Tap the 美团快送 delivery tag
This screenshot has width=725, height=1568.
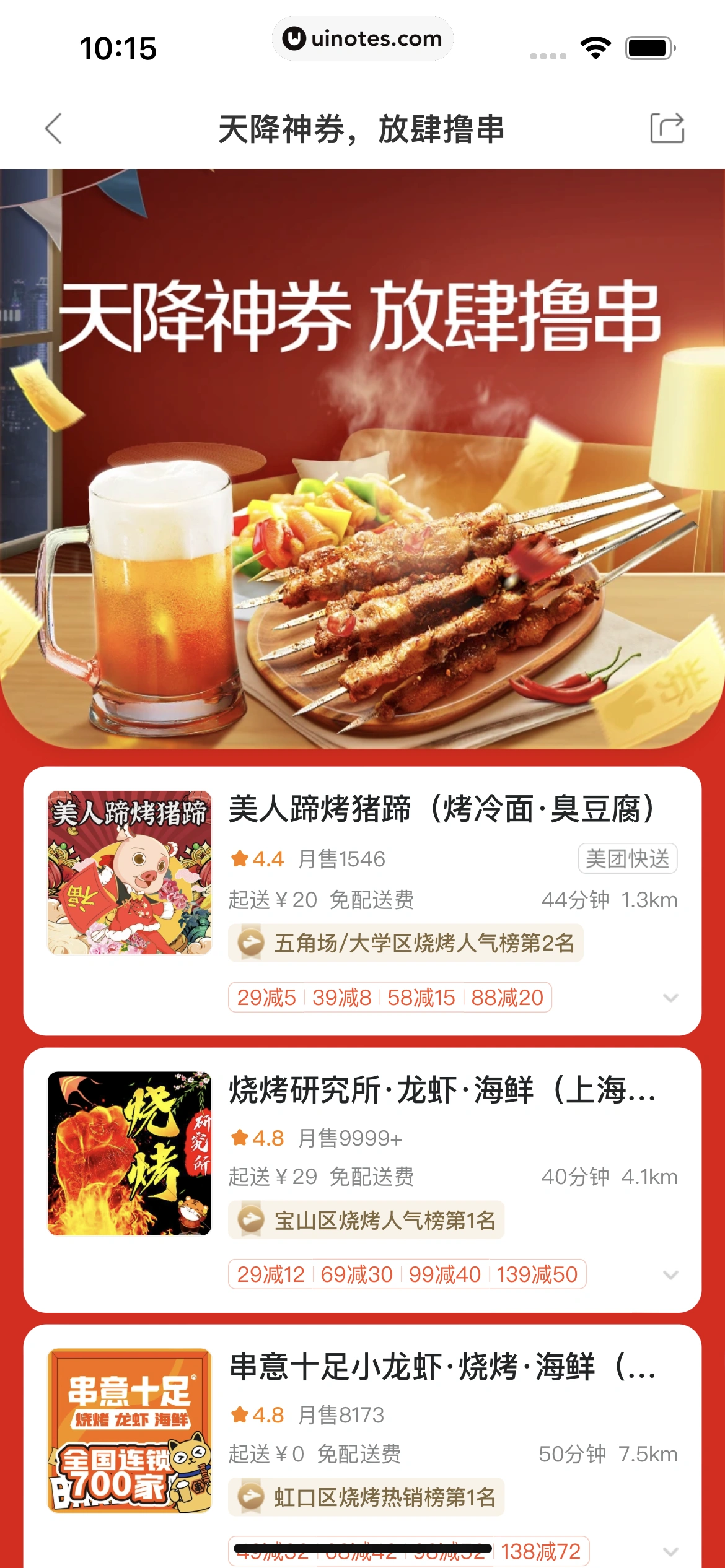(x=626, y=858)
